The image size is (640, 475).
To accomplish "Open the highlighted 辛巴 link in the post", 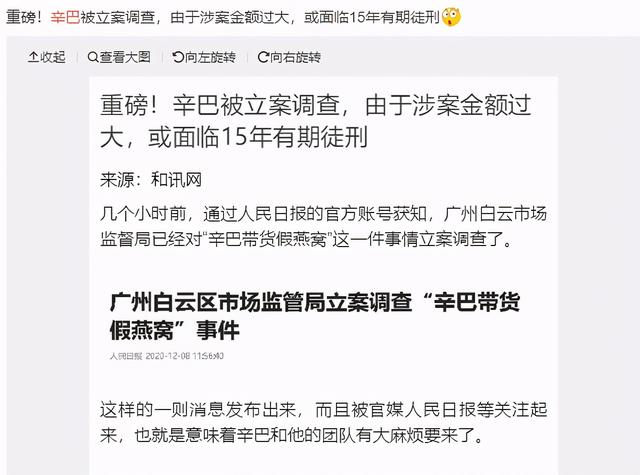I will click(x=63, y=19).
